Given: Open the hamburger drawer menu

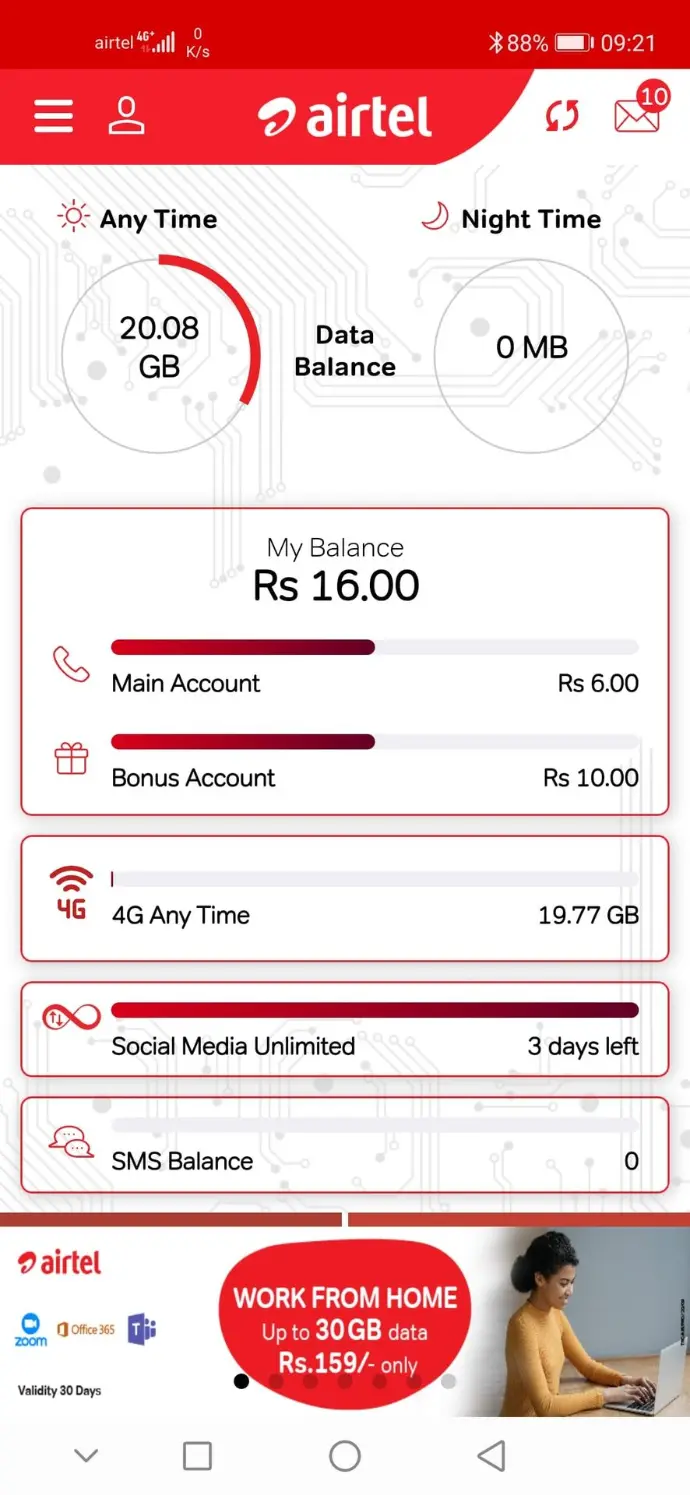Looking at the screenshot, I should (53, 116).
